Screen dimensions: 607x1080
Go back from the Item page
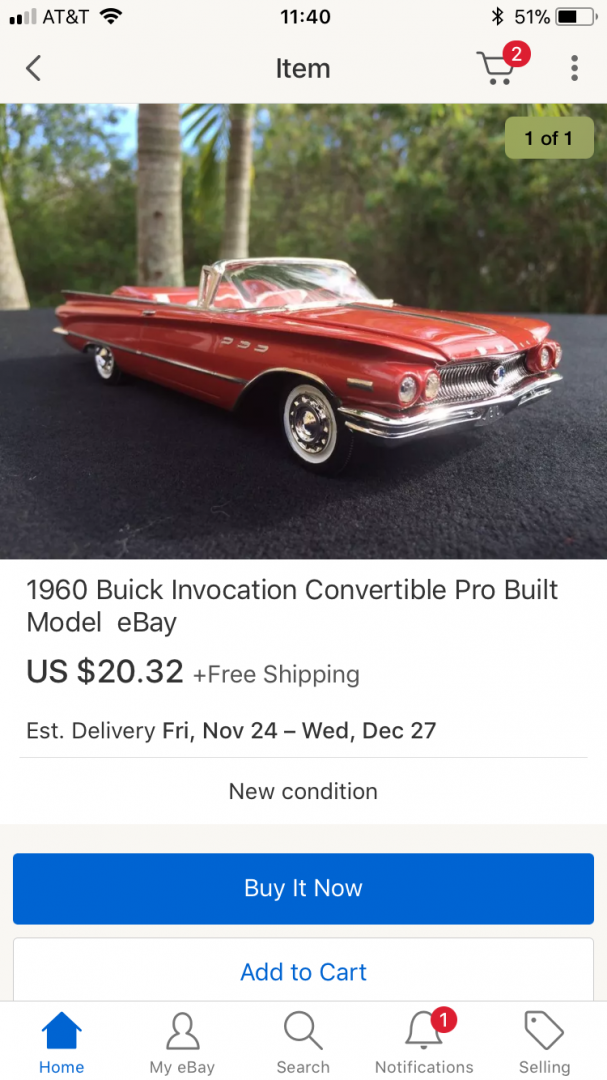[34, 68]
